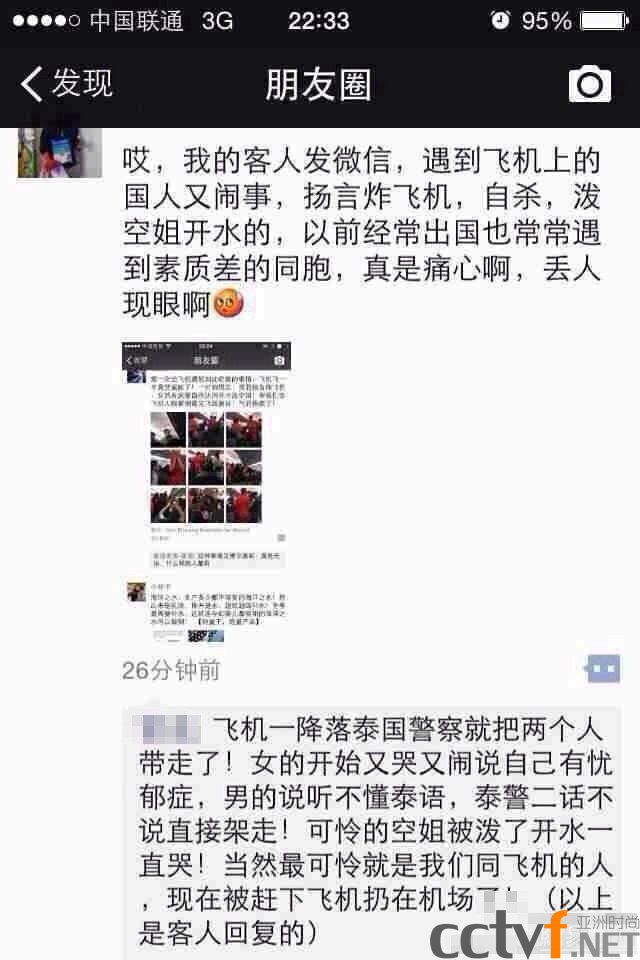Open the attached screenshot image in the post
The height and width of the screenshot is (960, 640).
click(207, 492)
